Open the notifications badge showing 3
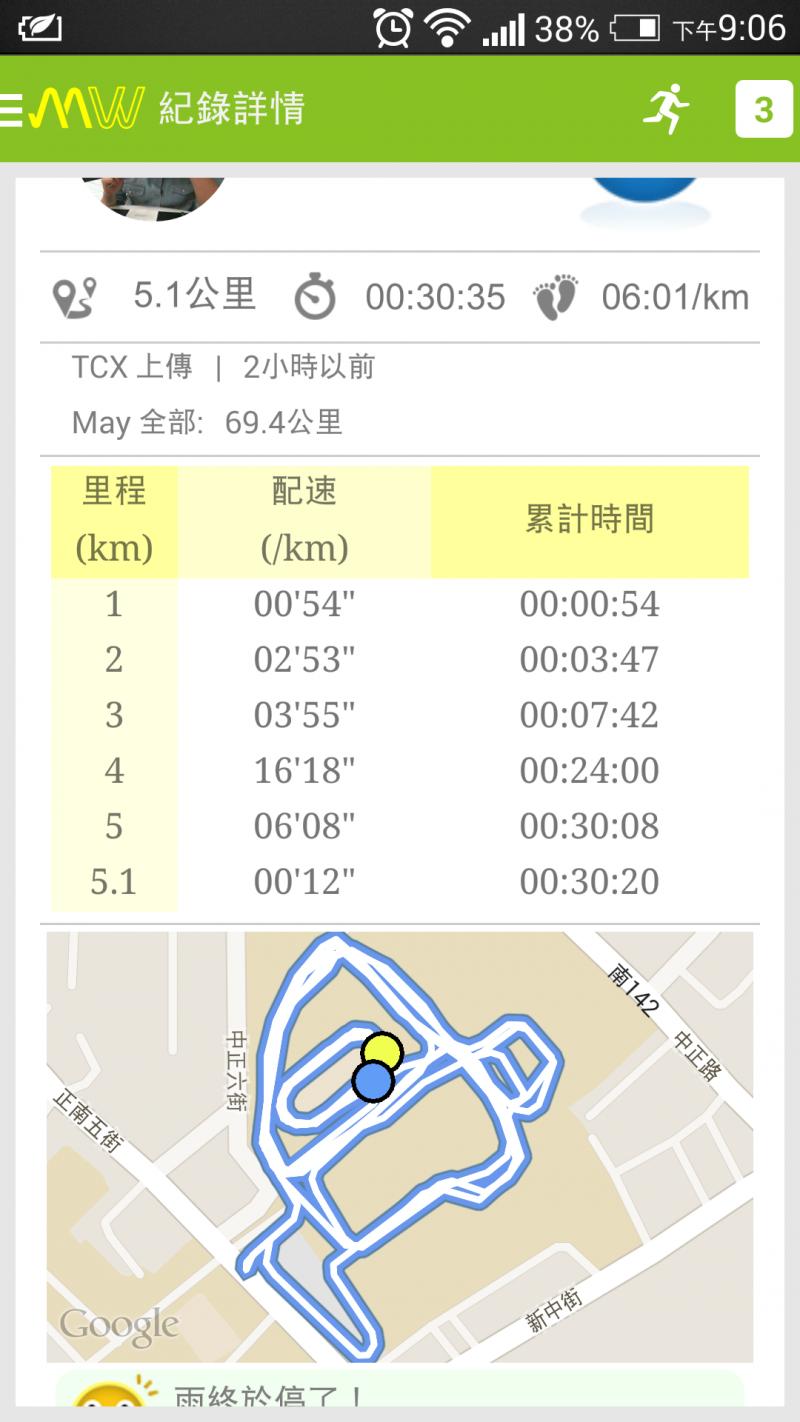The width and height of the screenshot is (800, 1422). click(763, 109)
